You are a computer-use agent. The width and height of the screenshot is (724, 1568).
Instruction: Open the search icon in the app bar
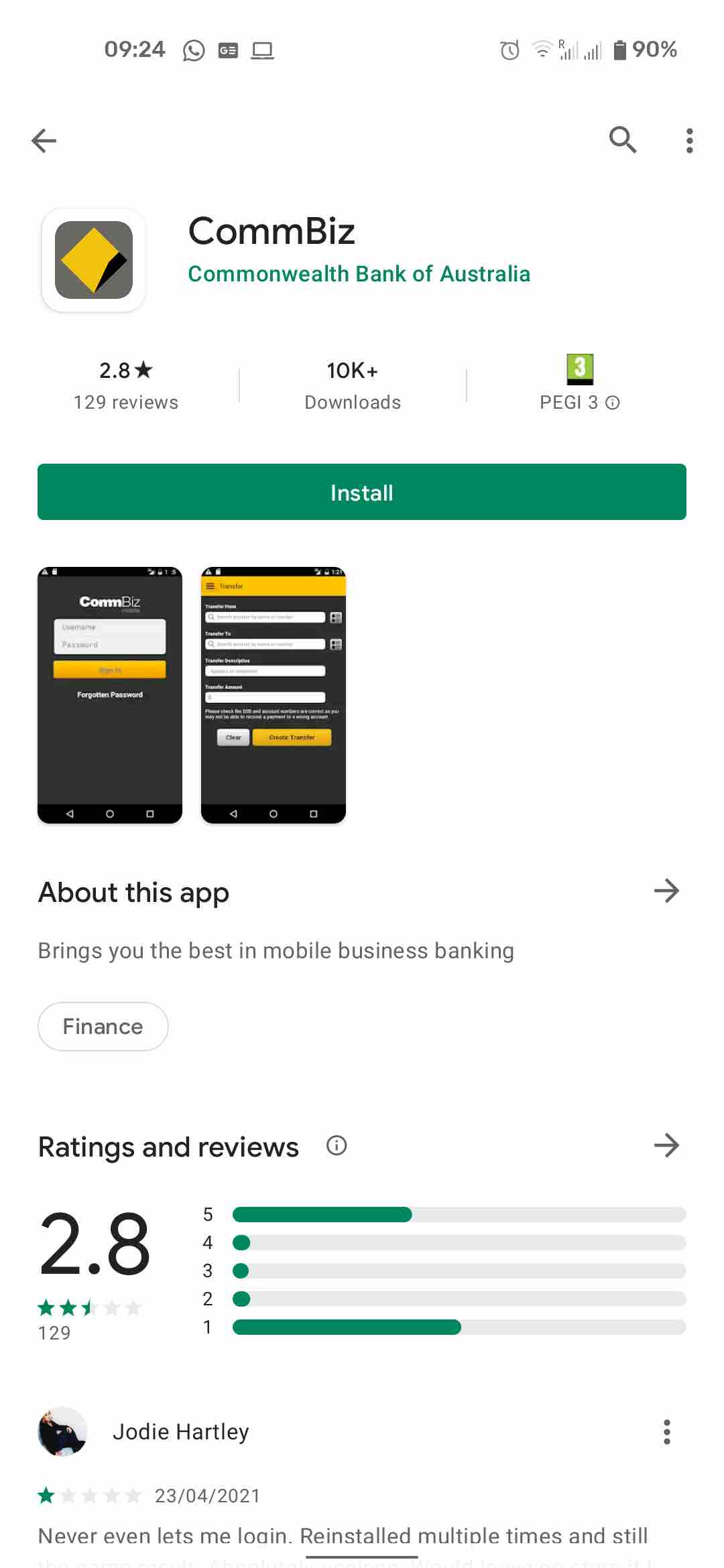tap(622, 140)
